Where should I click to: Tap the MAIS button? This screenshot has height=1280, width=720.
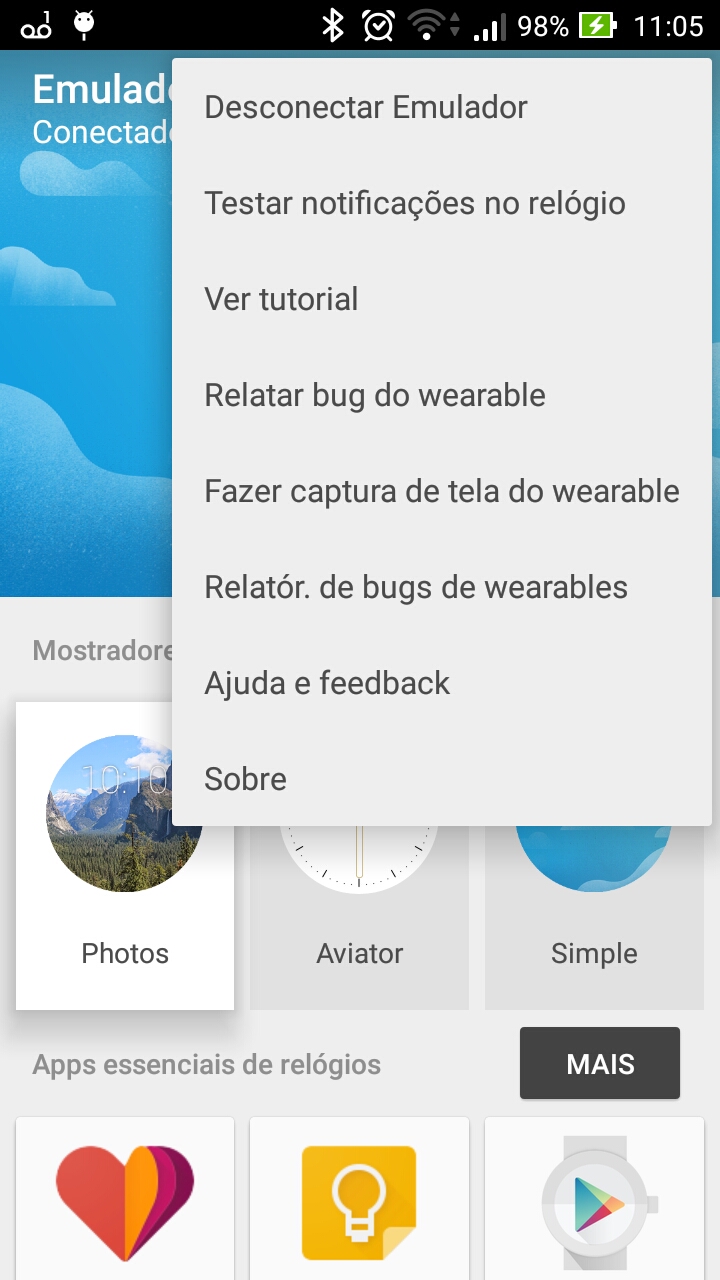[600, 1063]
